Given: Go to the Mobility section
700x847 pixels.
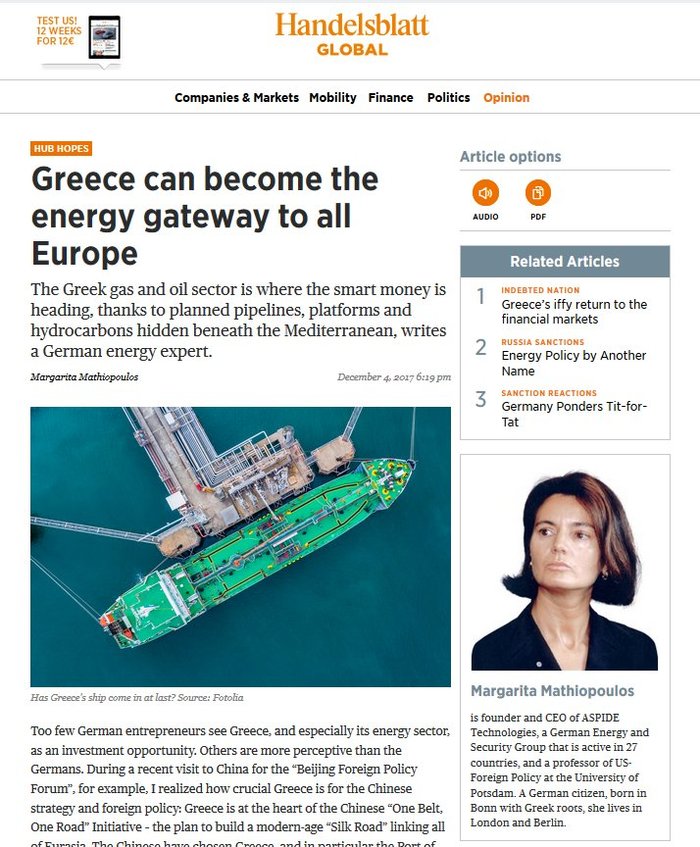Looking at the screenshot, I should [332, 98].
